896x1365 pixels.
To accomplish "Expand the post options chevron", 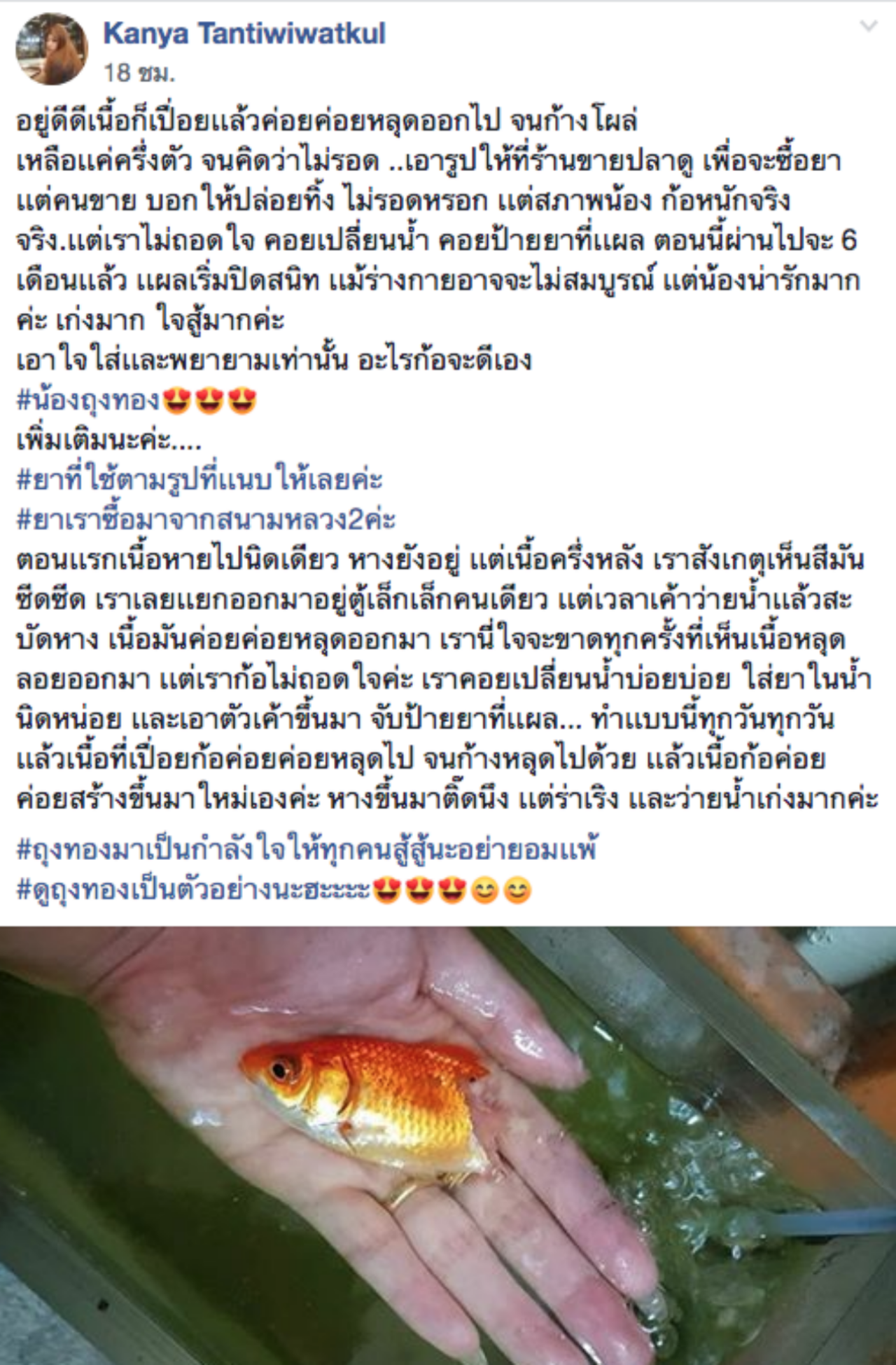I will [868, 27].
